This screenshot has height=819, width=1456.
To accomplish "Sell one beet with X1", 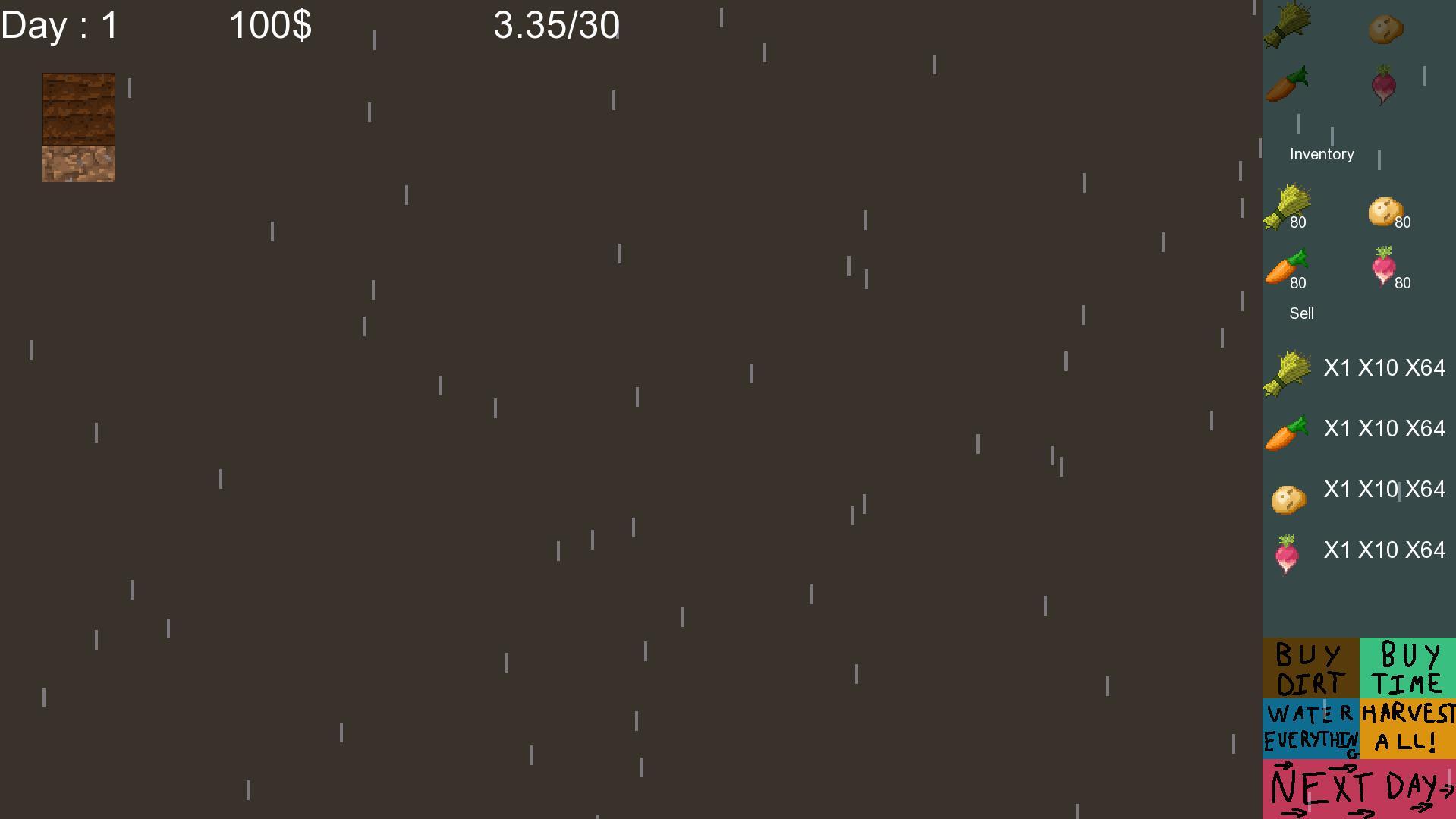I will pos(1338,550).
